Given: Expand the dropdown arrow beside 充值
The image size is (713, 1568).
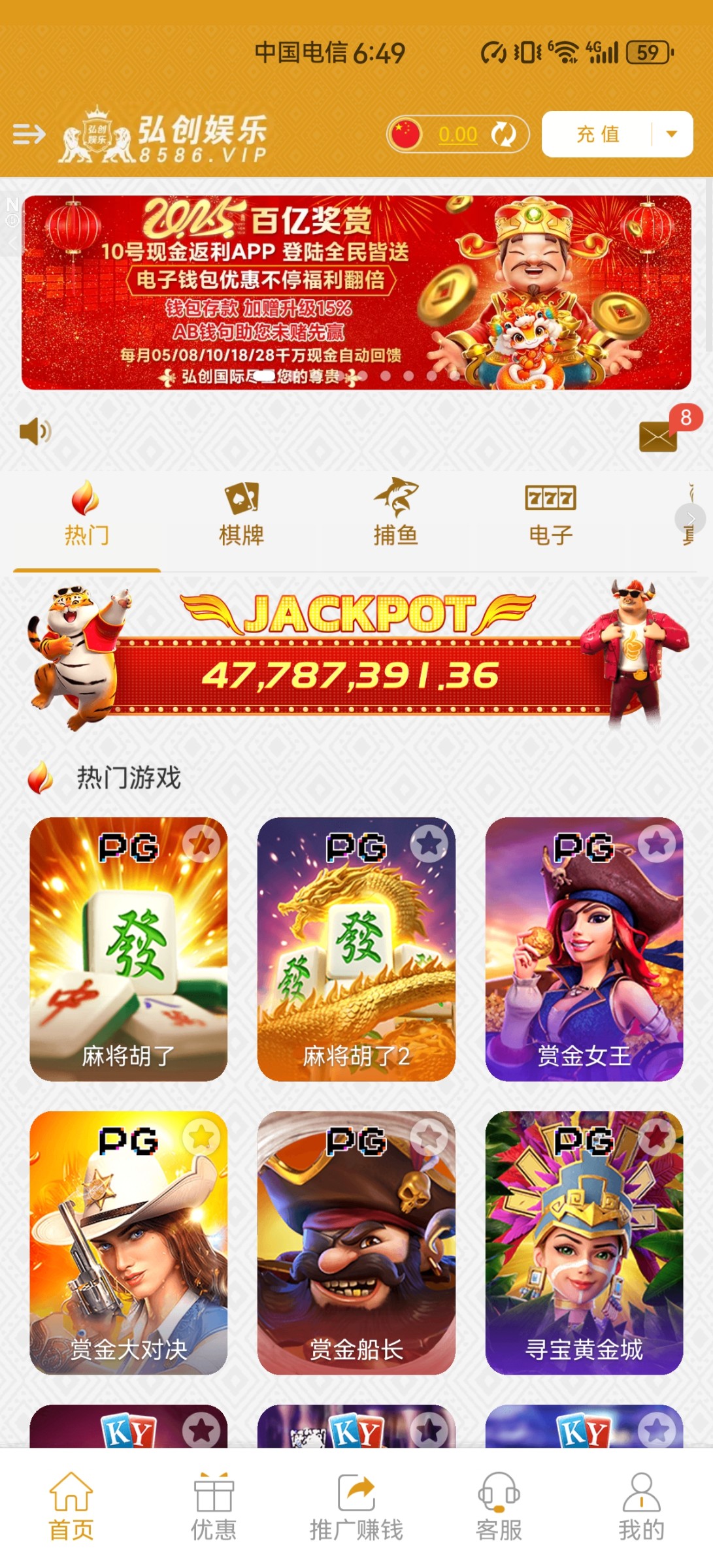Looking at the screenshot, I should [671, 135].
